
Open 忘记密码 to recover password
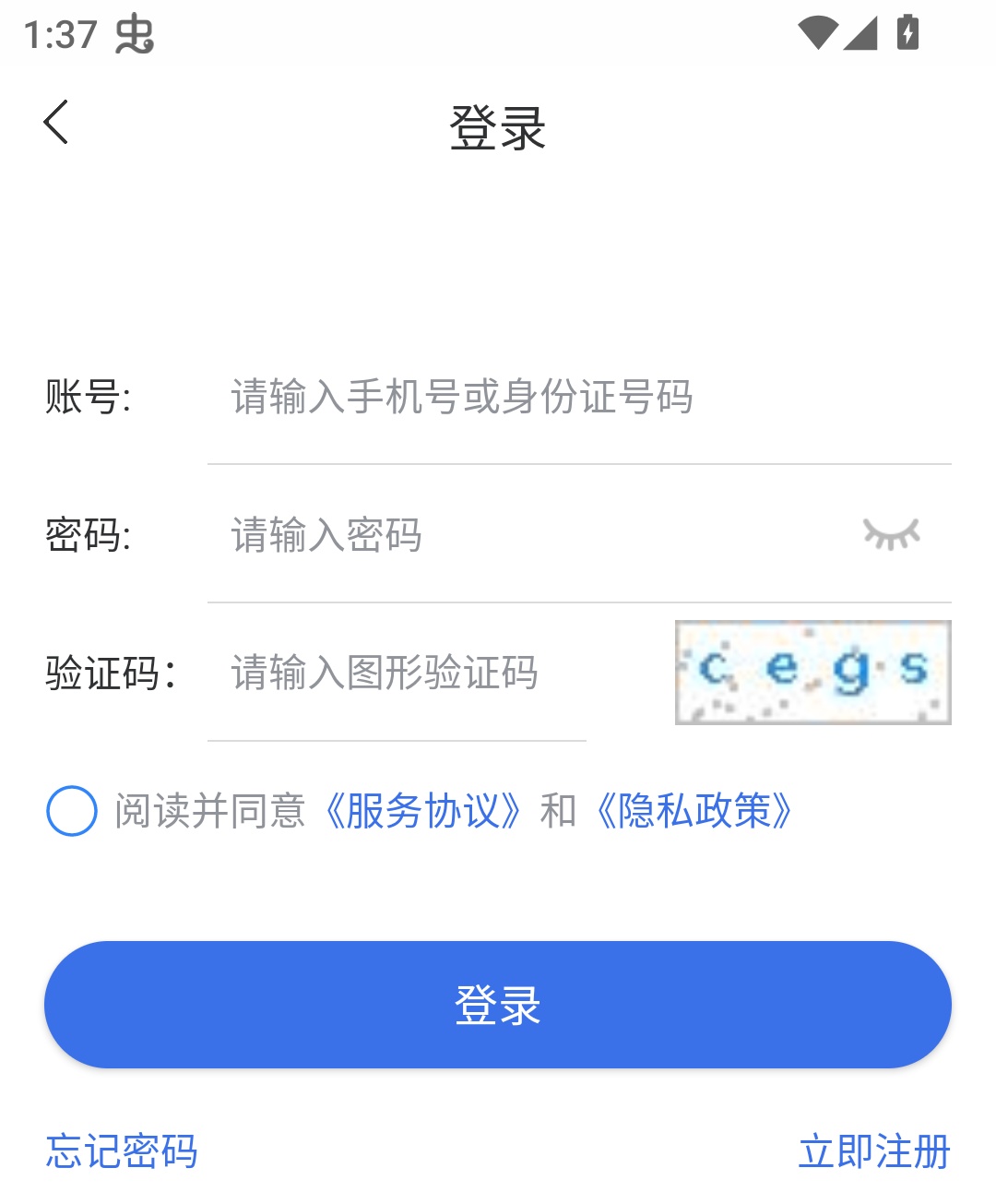(121, 1151)
